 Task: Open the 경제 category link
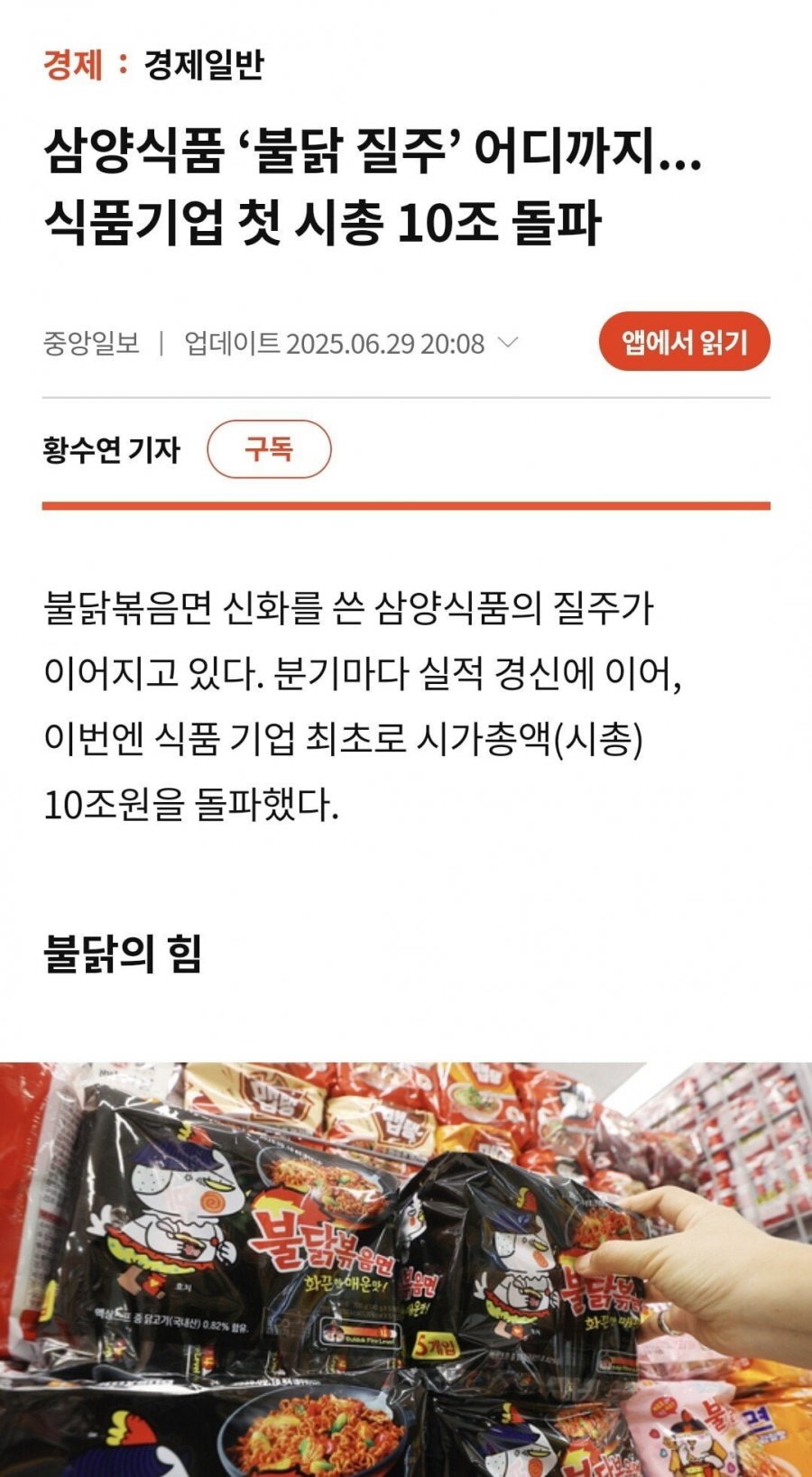click(x=73, y=65)
